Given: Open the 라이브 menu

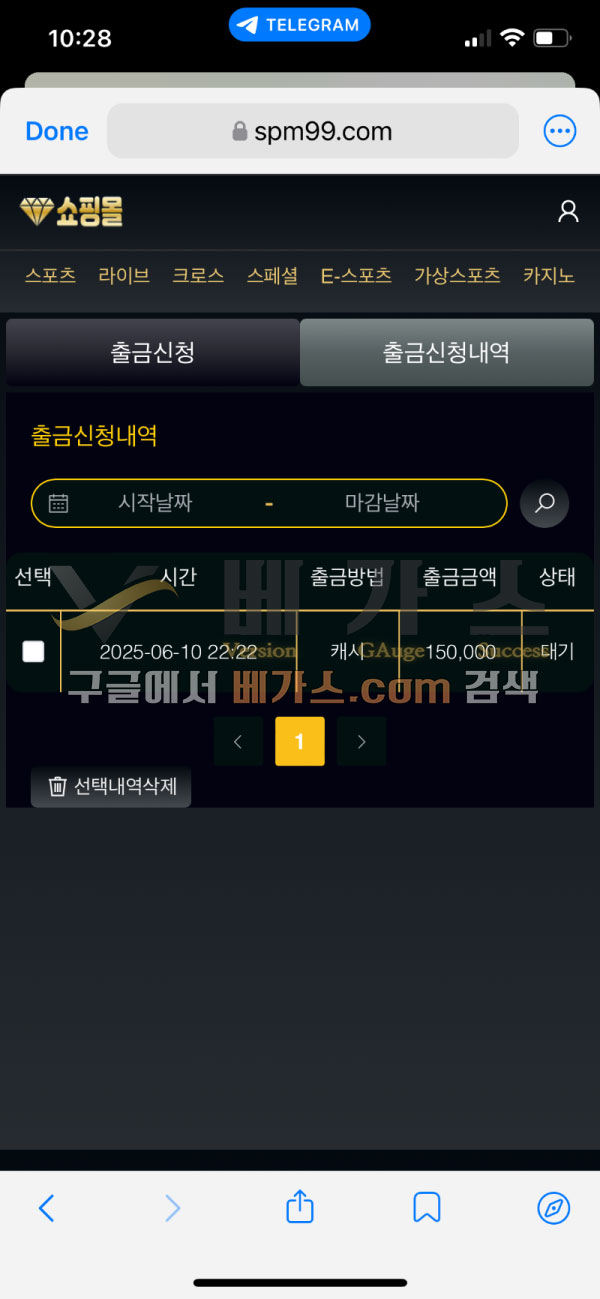Looking at the screenshot, I should click(x=124, y=276).
